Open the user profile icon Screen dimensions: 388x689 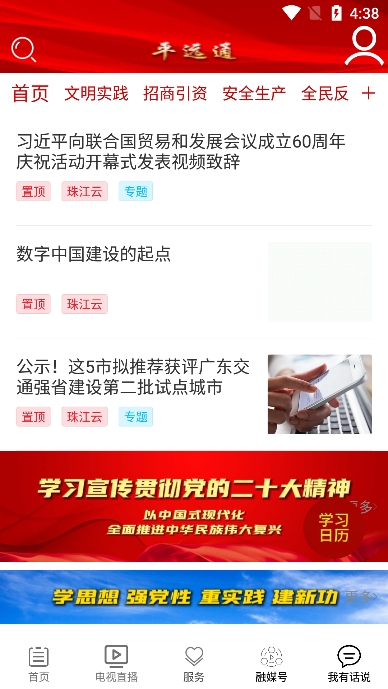pyautogui.click(x=364, y=46)
